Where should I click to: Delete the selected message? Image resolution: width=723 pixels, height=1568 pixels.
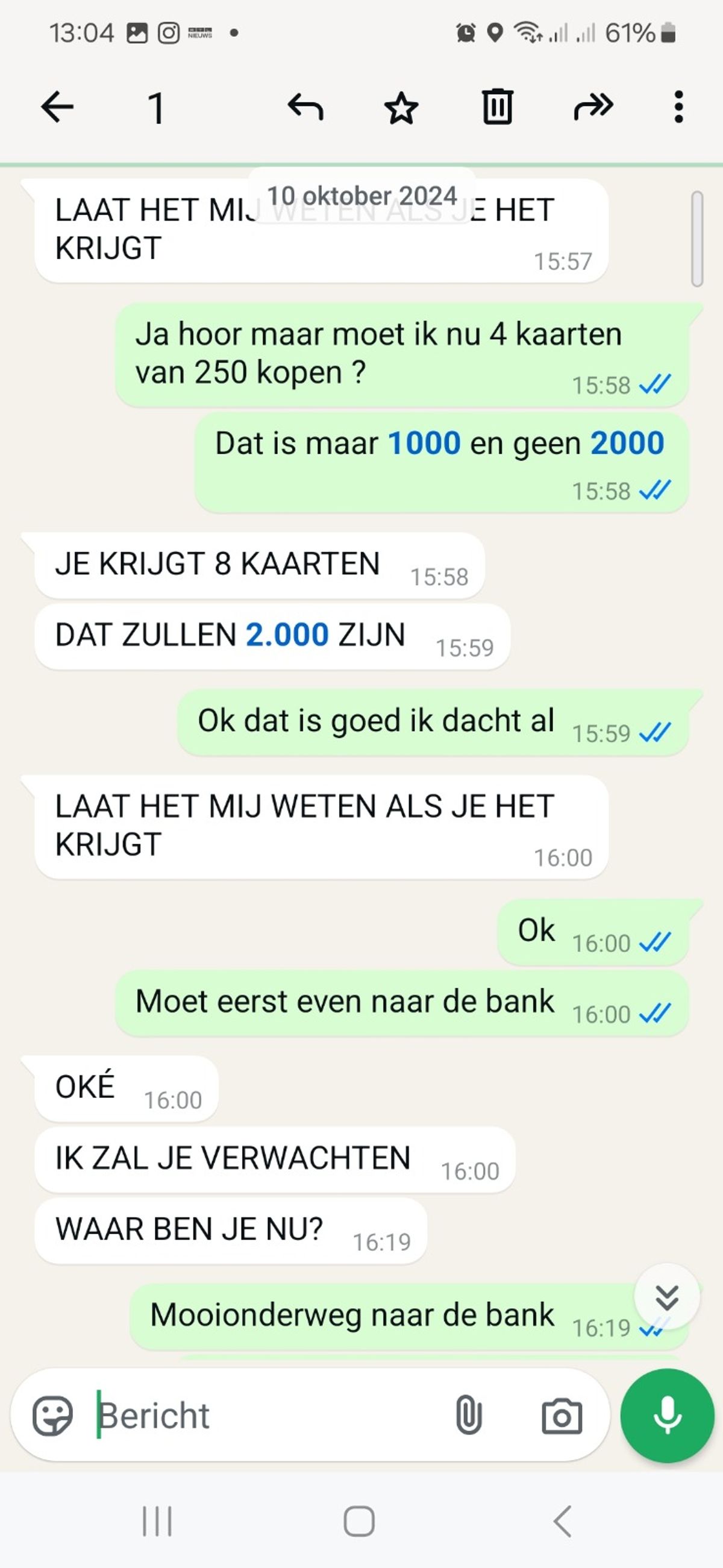(x=497, y=107)
